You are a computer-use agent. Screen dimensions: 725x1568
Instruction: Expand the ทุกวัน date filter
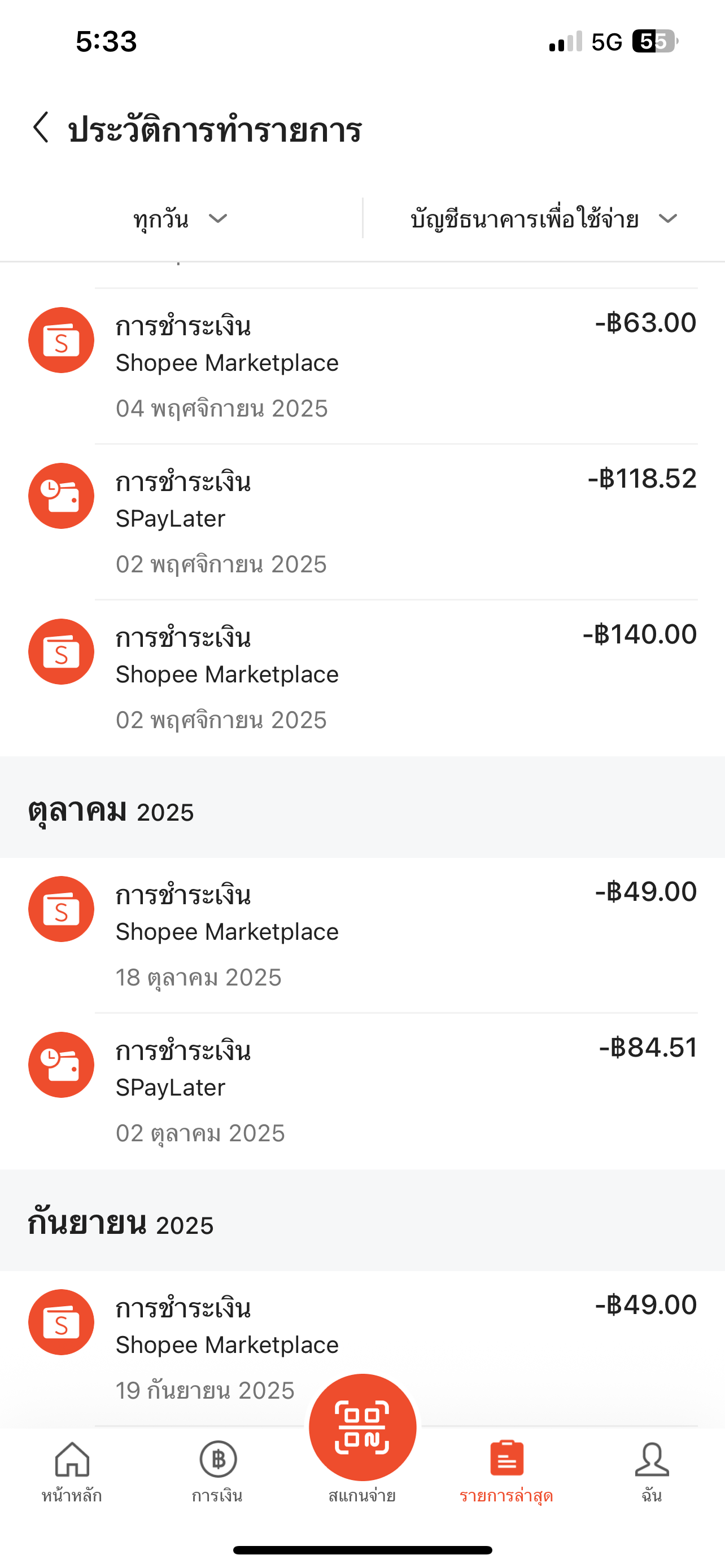[x=180, y=218]
